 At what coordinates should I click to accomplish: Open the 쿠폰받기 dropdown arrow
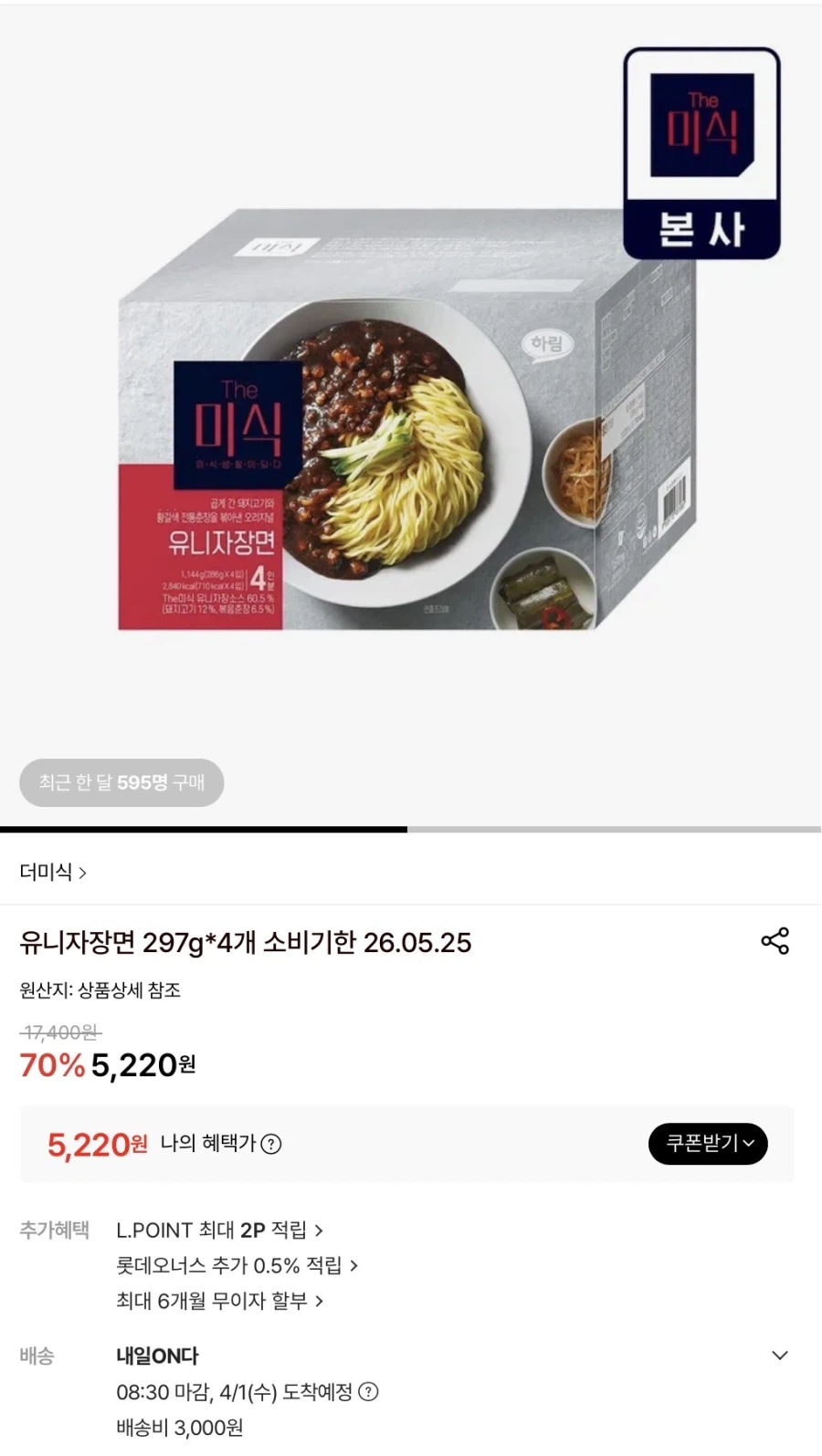point(747,1144)
